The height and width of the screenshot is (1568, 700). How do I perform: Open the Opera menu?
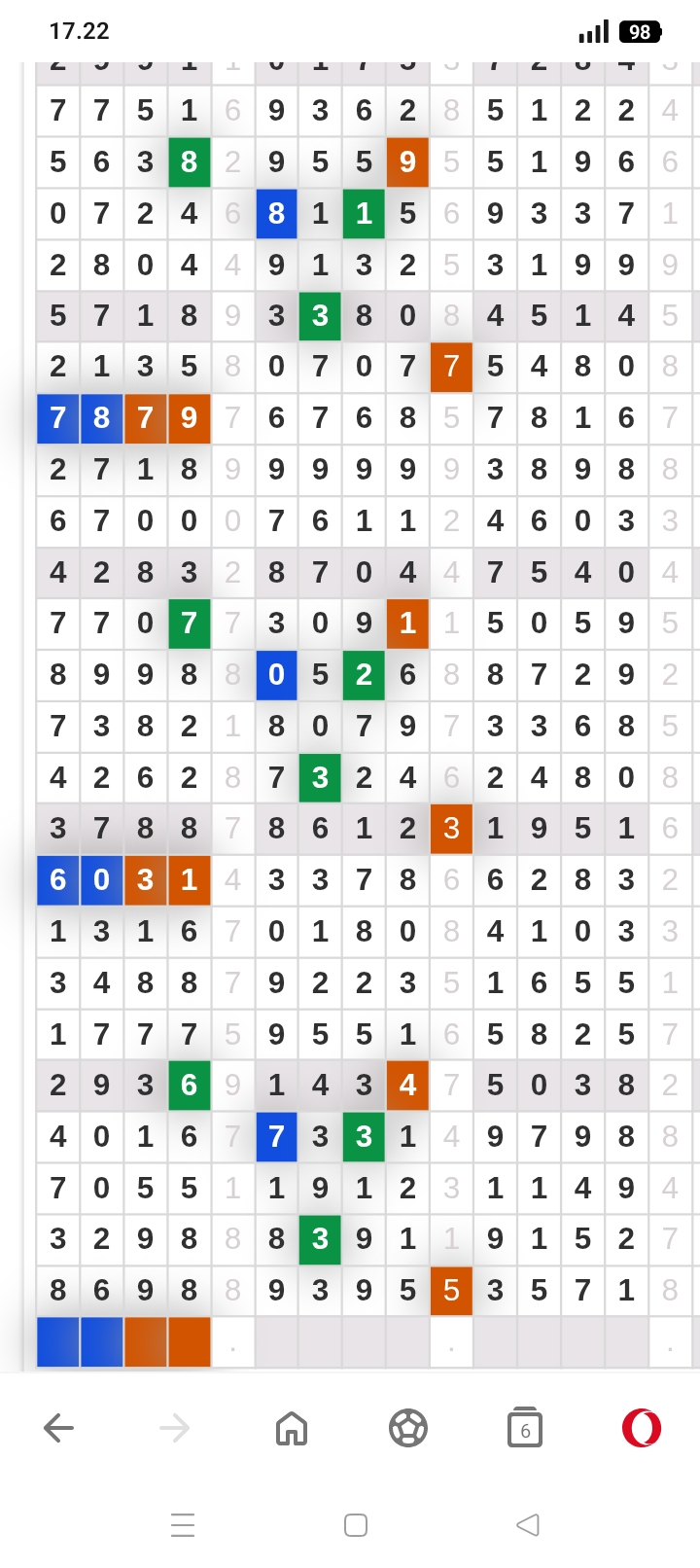(642, 1428)
